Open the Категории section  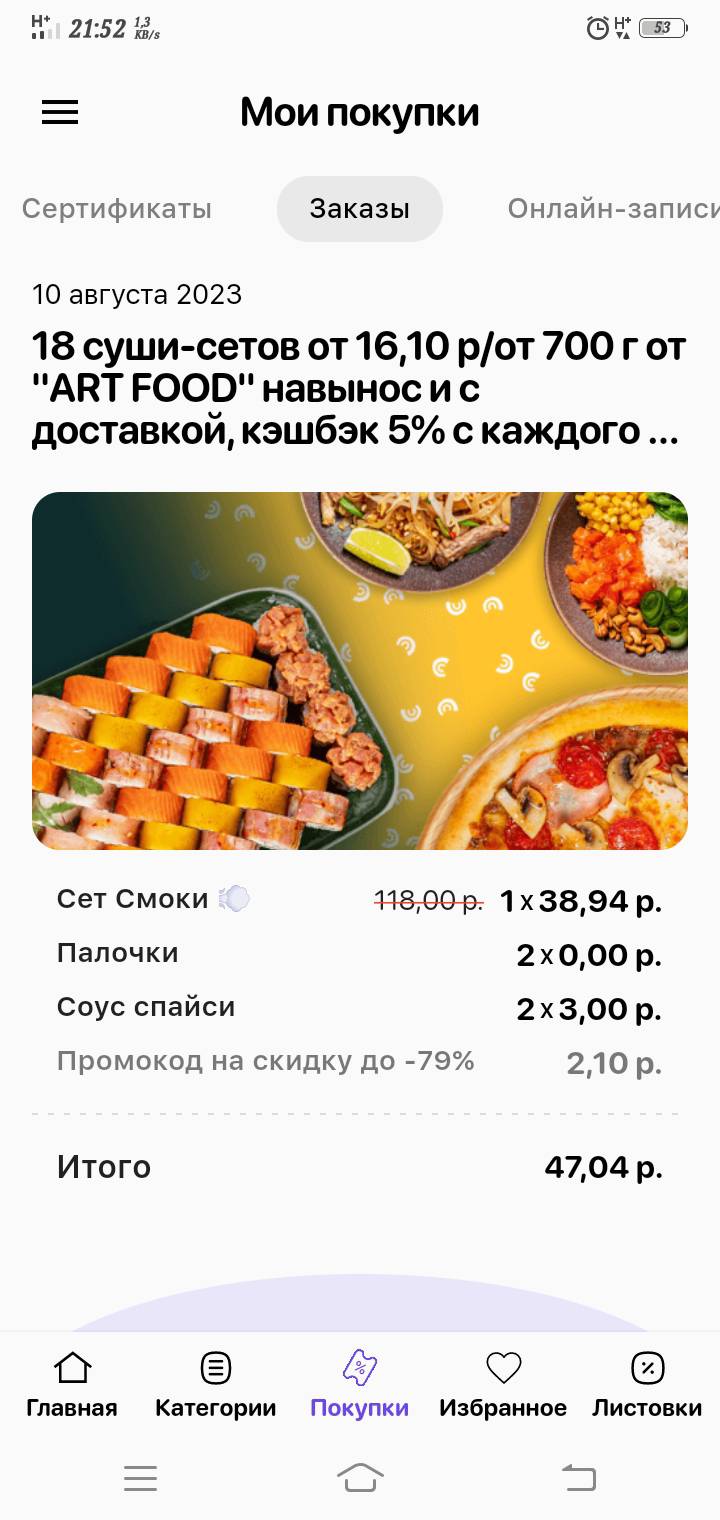(215, 1383)
